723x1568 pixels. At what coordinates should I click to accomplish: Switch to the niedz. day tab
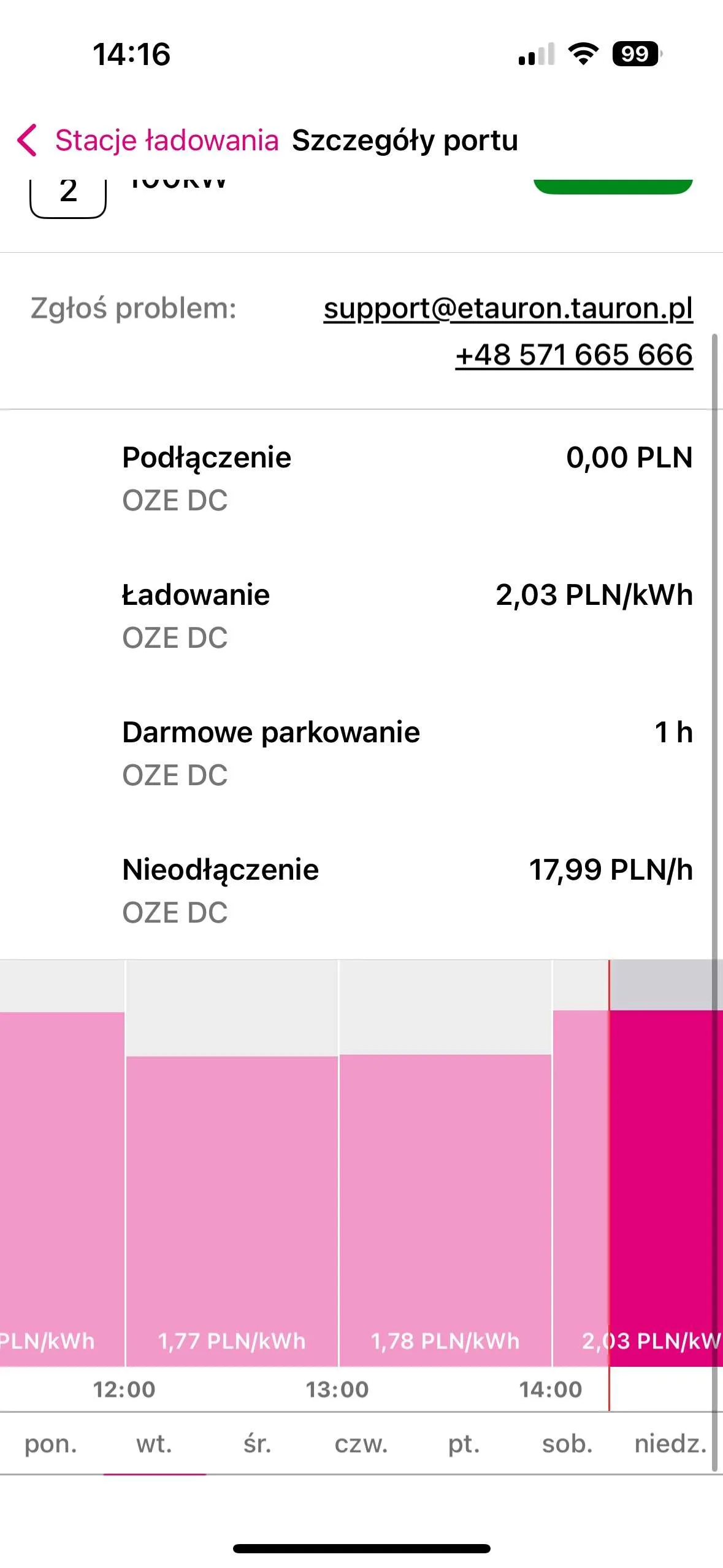tap(671, 1443)
